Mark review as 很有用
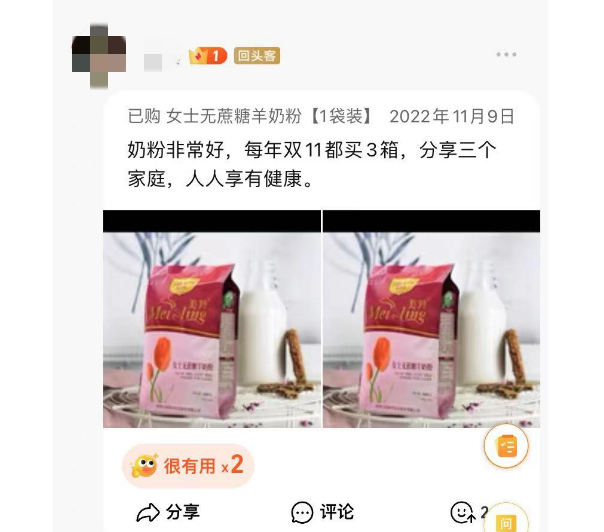604x532 pixels. [x=188, y=465]
